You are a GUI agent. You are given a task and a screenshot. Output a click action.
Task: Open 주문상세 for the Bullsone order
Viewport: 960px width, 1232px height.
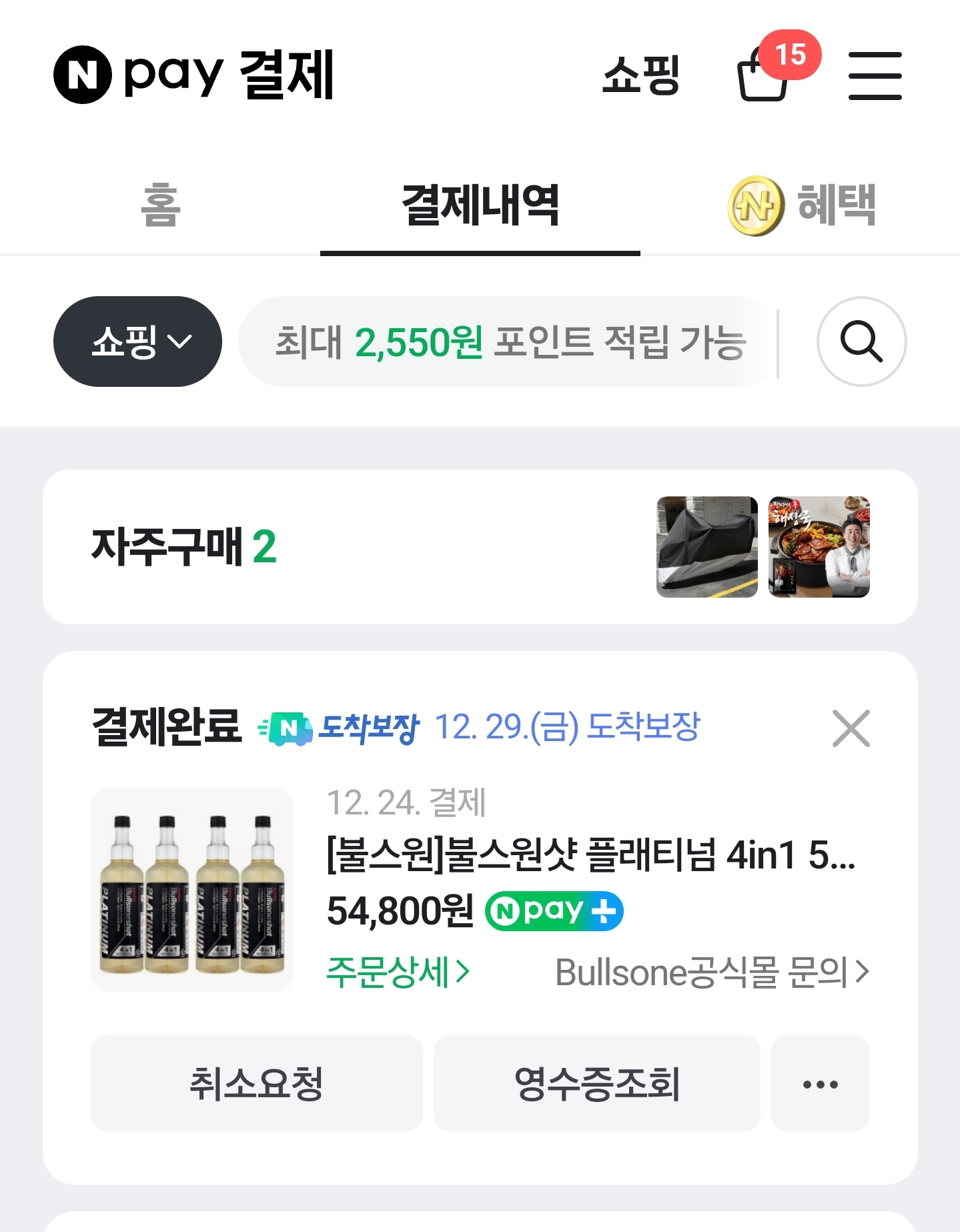click(x=398, y=972)
